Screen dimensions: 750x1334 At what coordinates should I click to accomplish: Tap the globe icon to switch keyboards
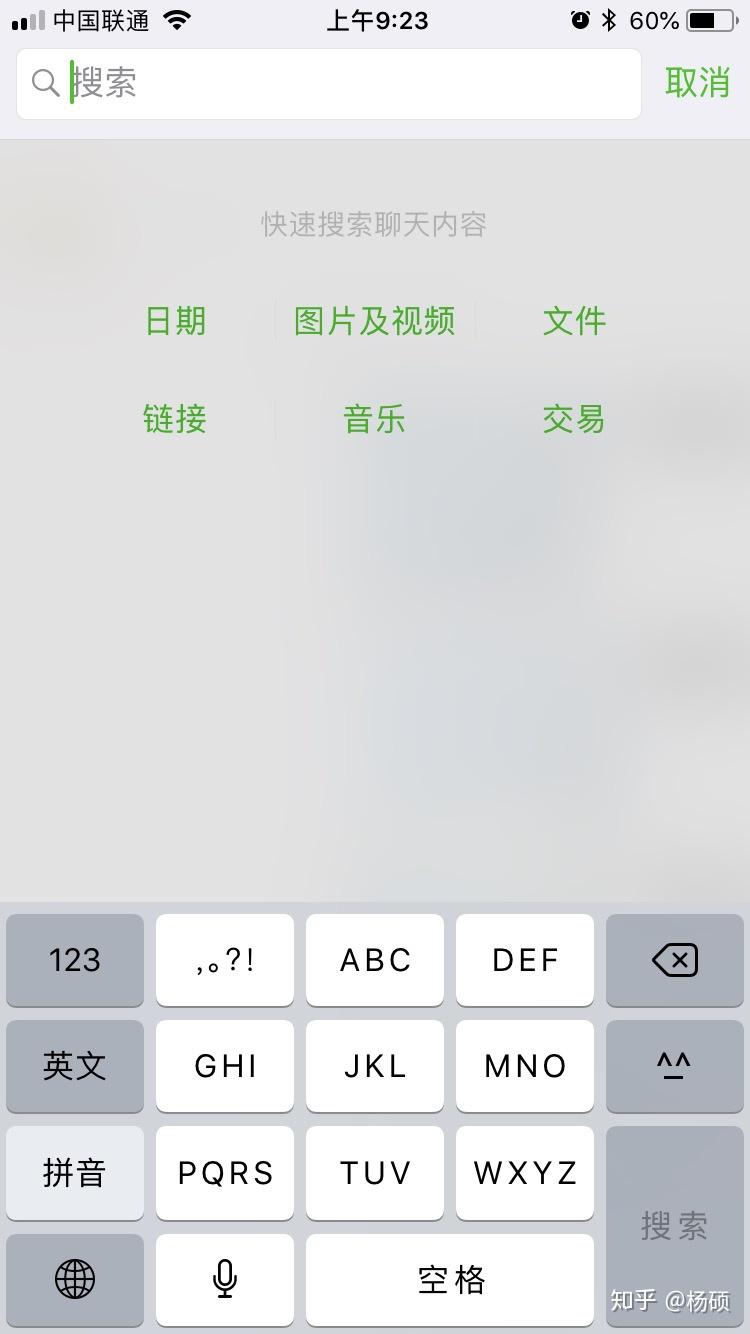75,1280
